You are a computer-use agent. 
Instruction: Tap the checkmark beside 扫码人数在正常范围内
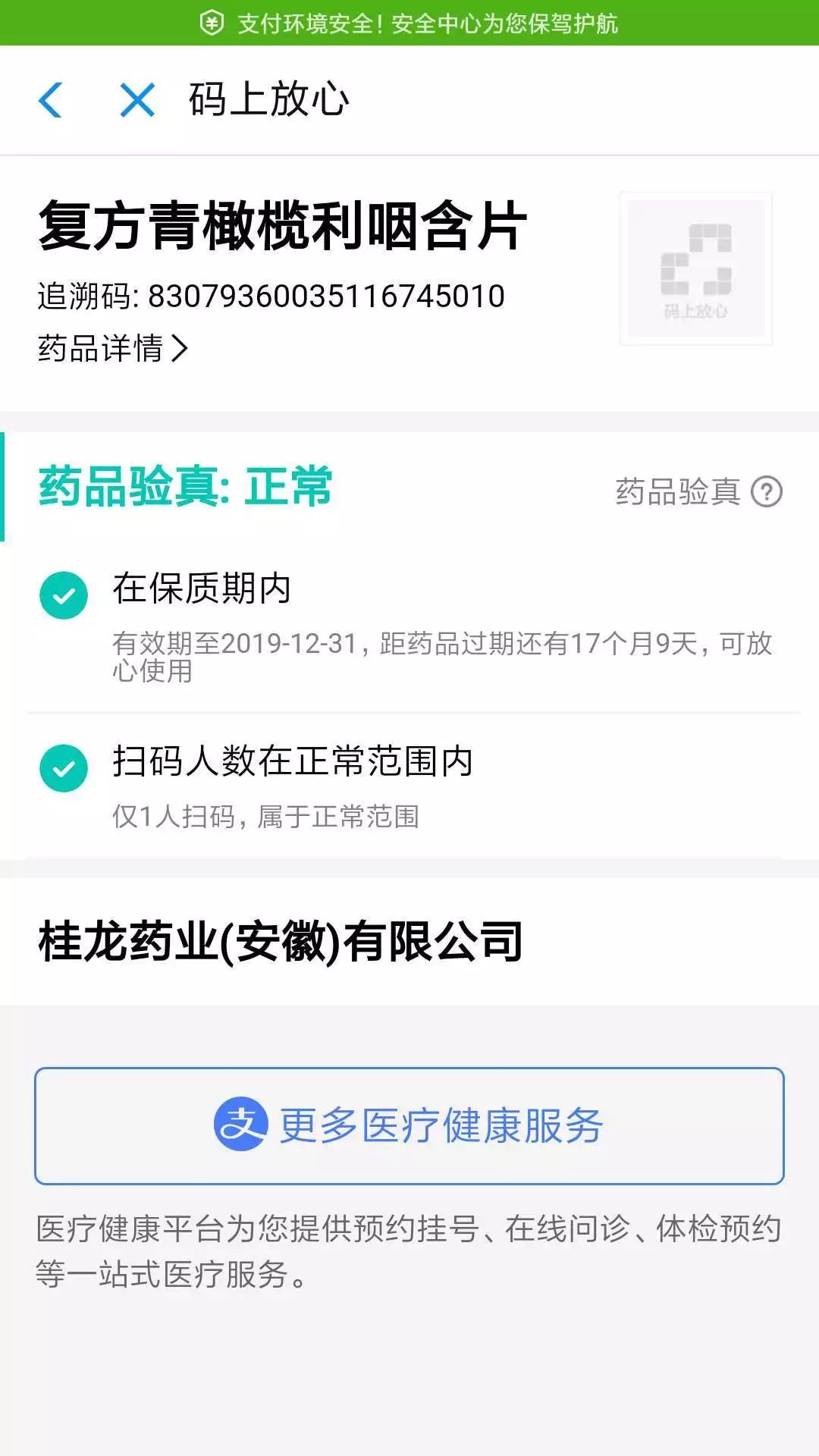tap(64, 768)
